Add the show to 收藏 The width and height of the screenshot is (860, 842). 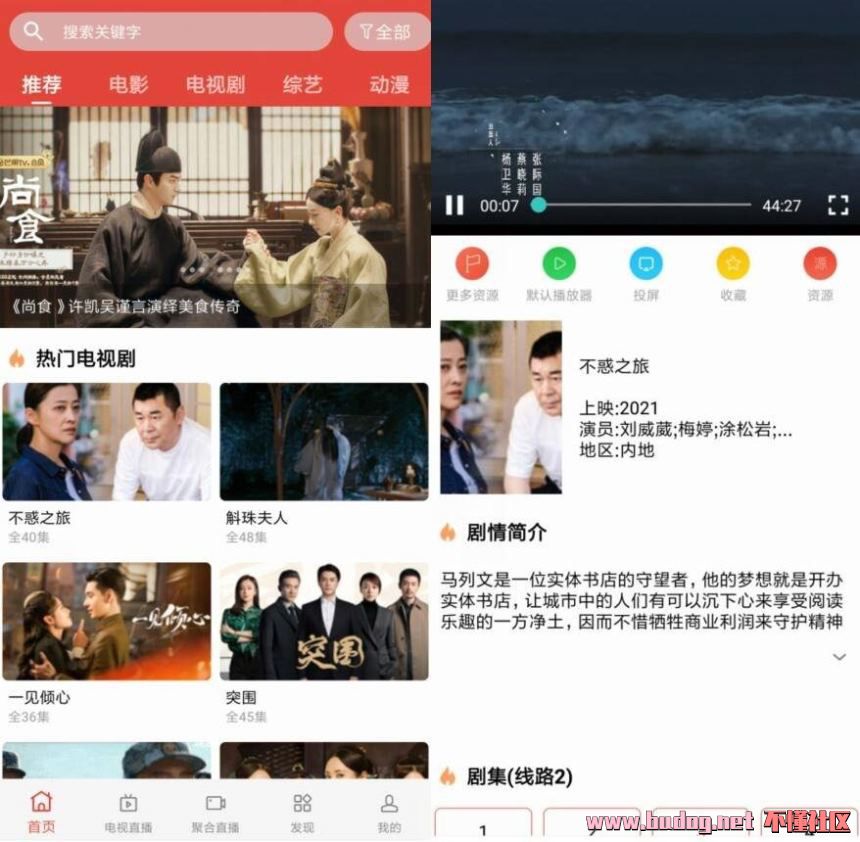(x=733, y=265)
